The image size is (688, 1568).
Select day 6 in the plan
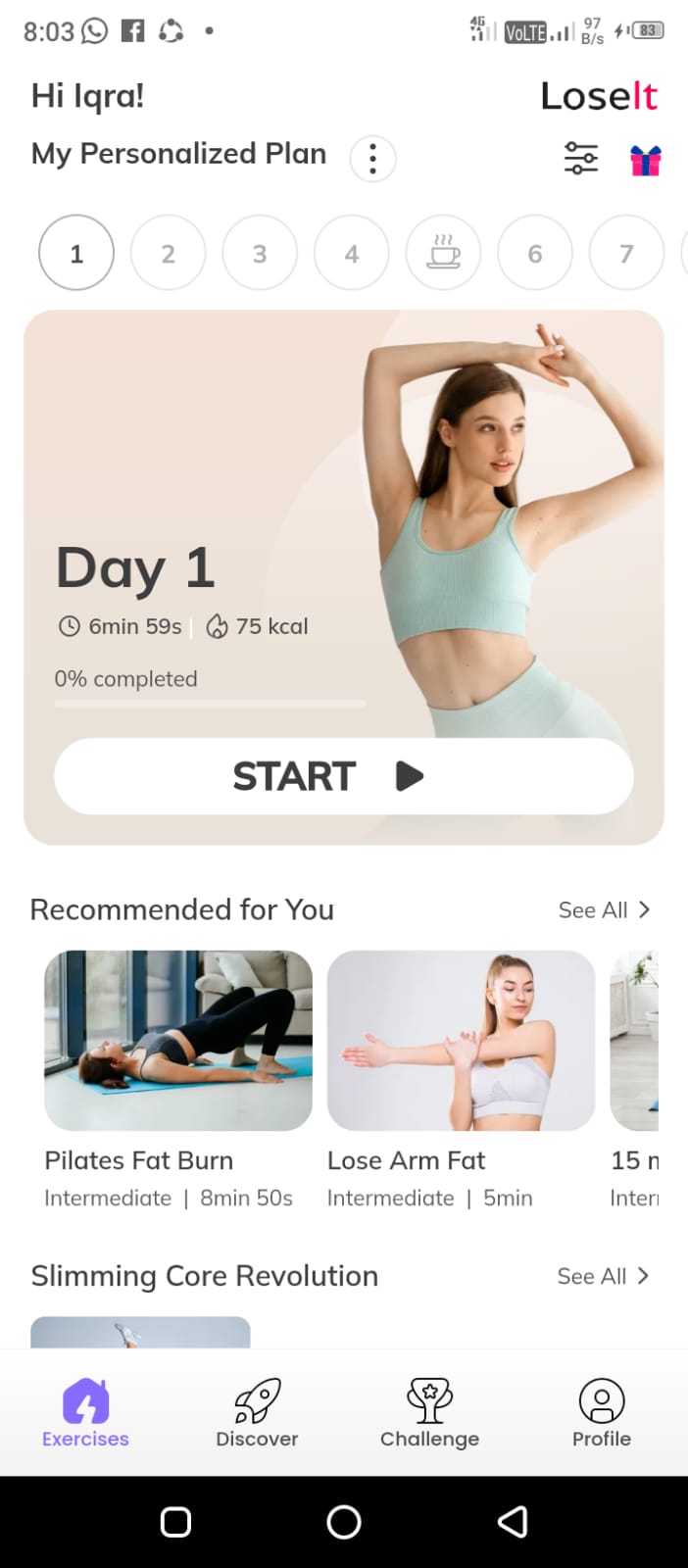coord(535,254)
